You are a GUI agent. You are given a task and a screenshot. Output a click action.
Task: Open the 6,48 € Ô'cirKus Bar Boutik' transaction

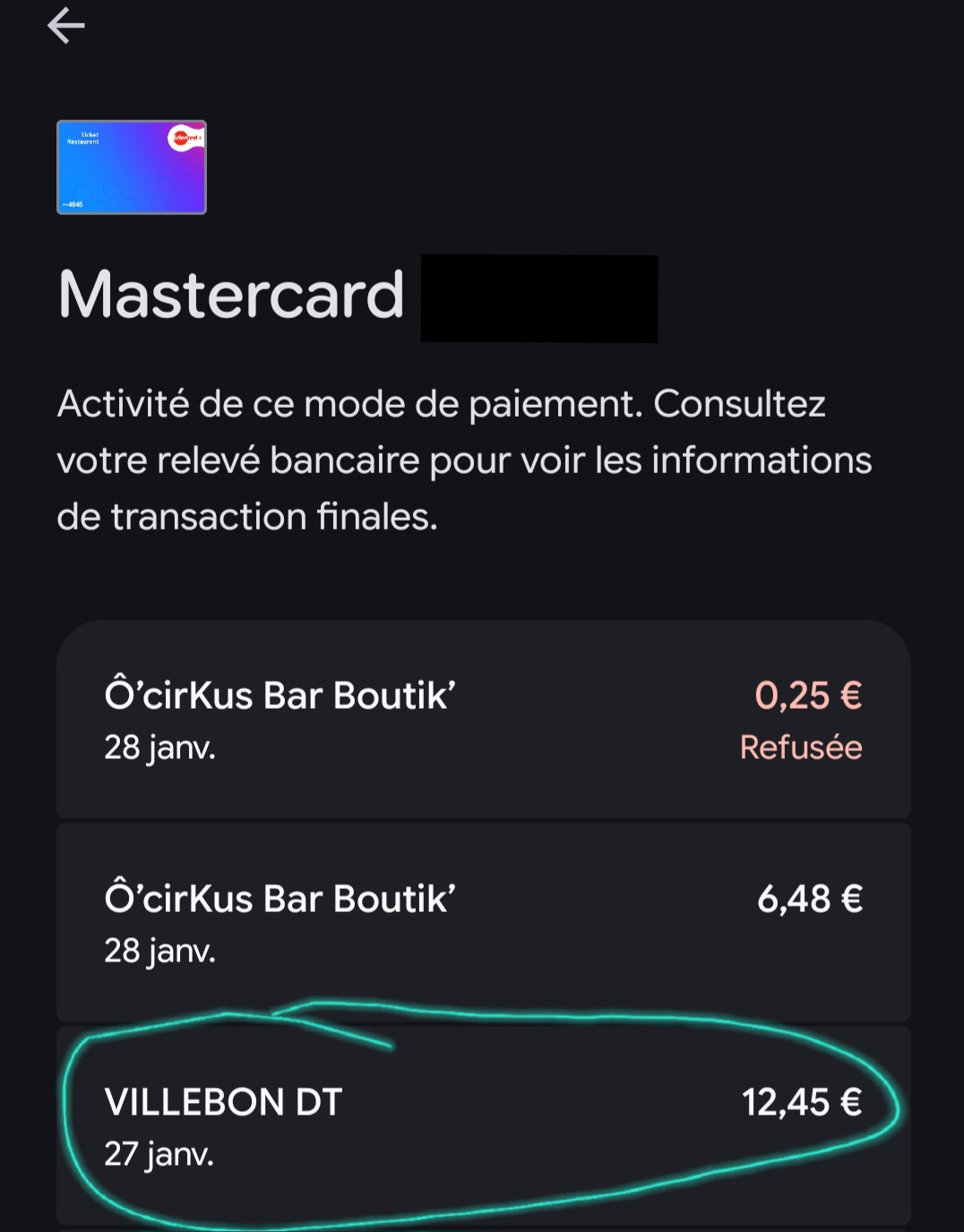483,923
